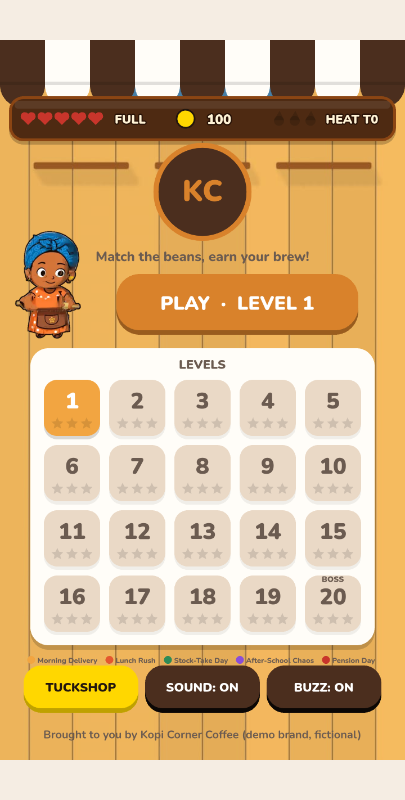The height and width of the screenshot is (800, 405).
Task: Toggle the Sound: ON button
Action: pyautogui.click(x=202, y=687)
